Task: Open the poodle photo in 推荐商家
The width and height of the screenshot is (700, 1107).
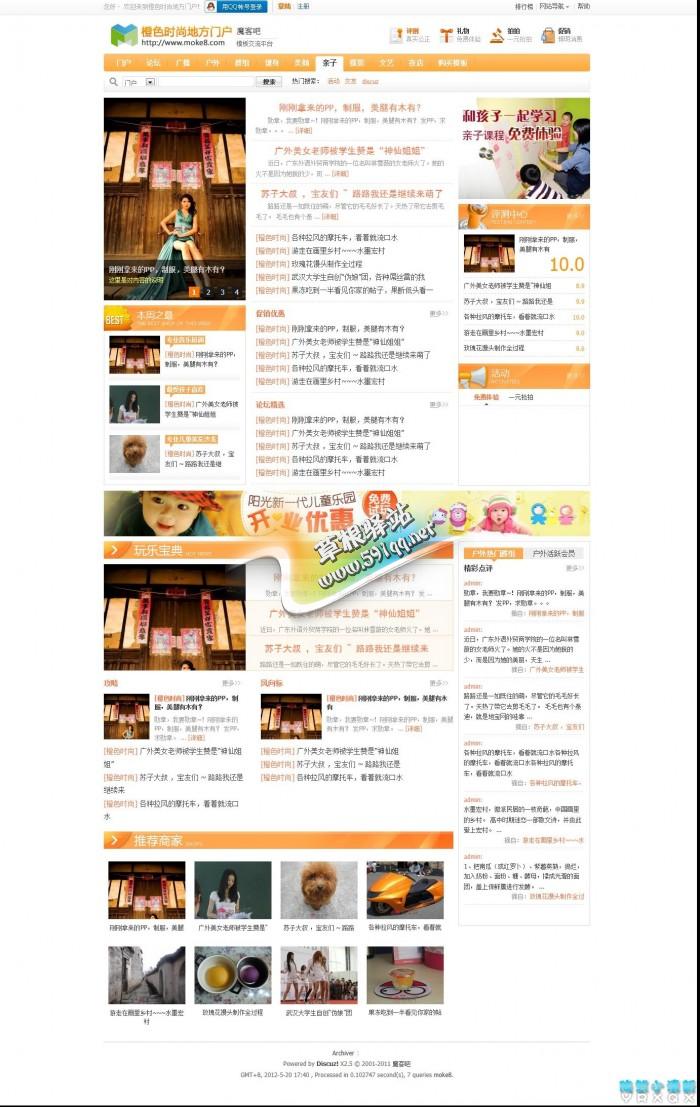Action: click(x=318, y=889)
